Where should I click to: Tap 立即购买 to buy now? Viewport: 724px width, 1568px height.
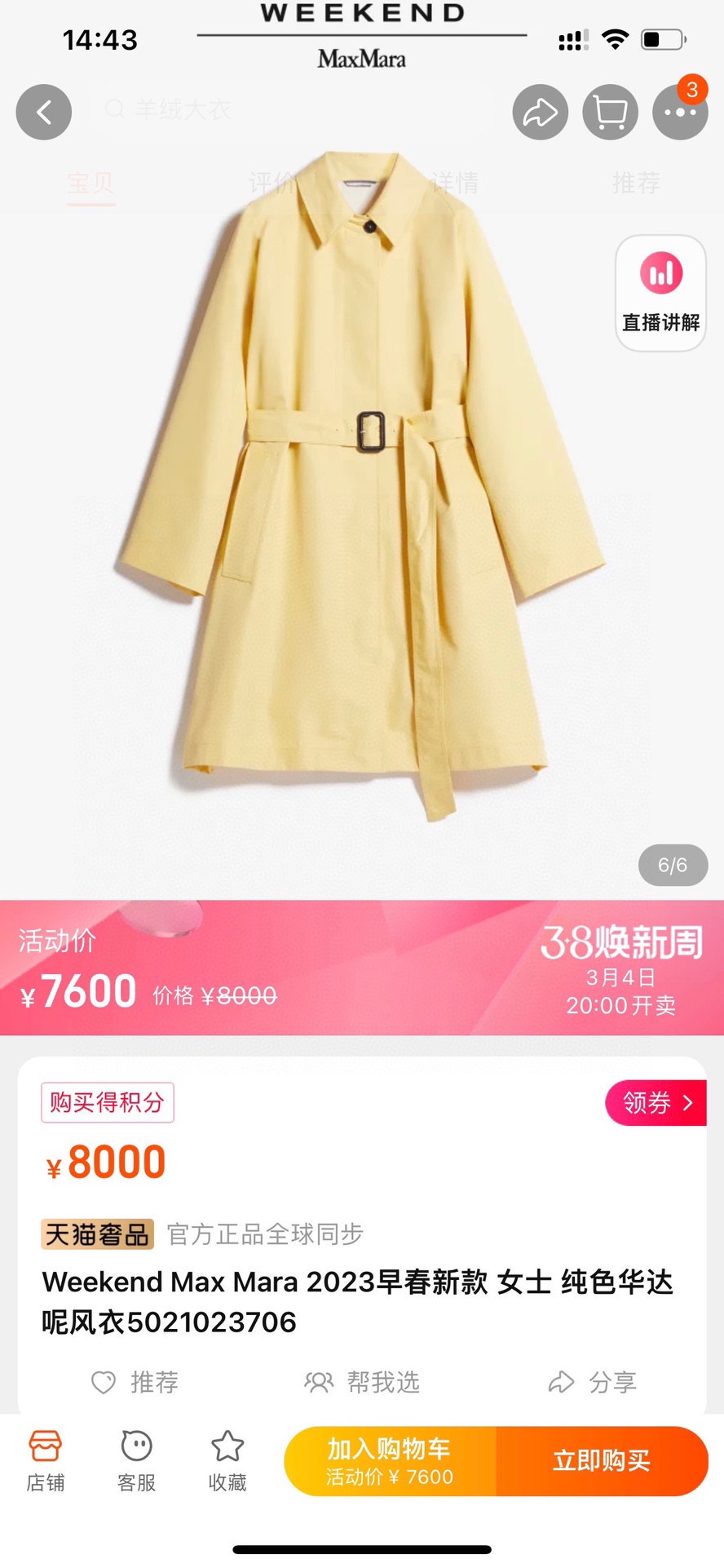[x=602, y=1461]
